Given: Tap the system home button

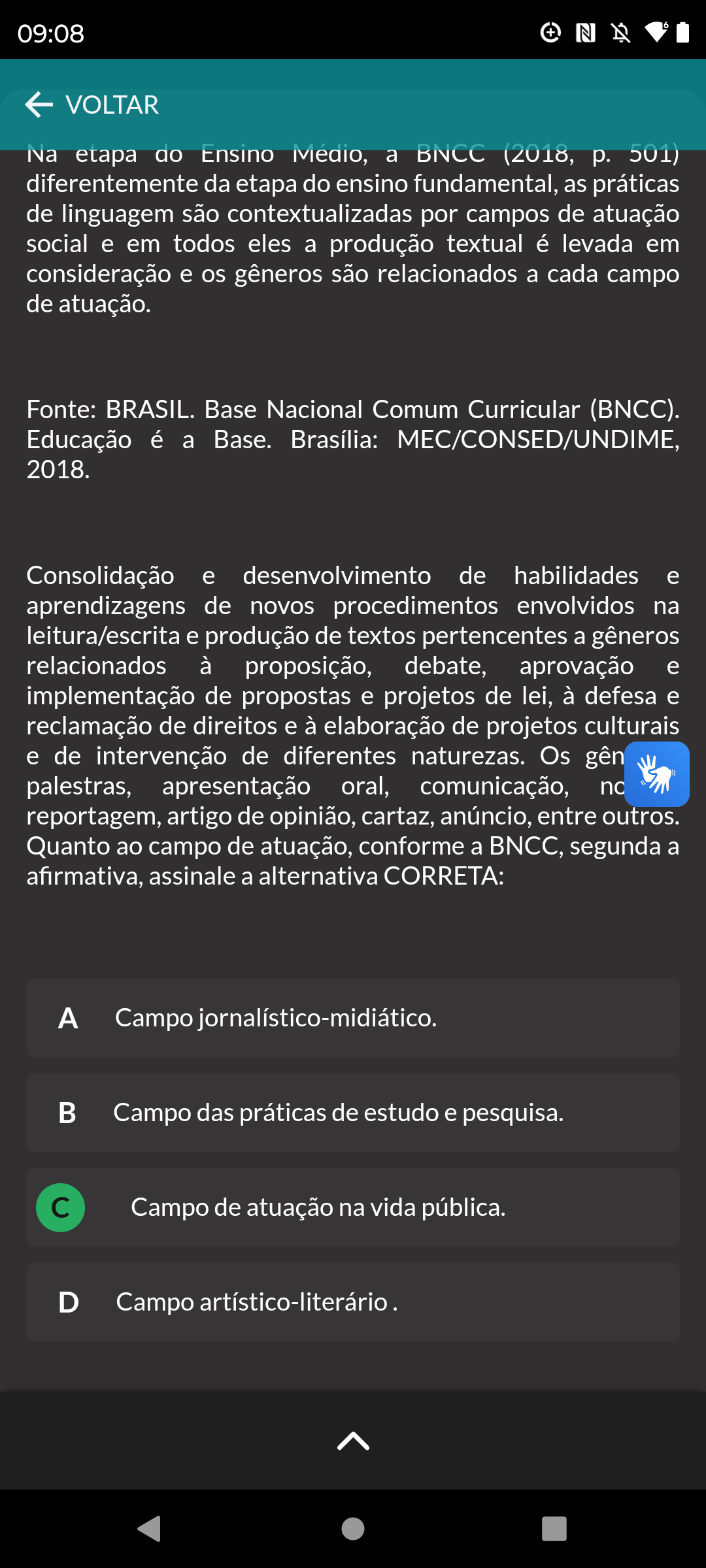Looking at the screenshot, I should click(353, 1529).
